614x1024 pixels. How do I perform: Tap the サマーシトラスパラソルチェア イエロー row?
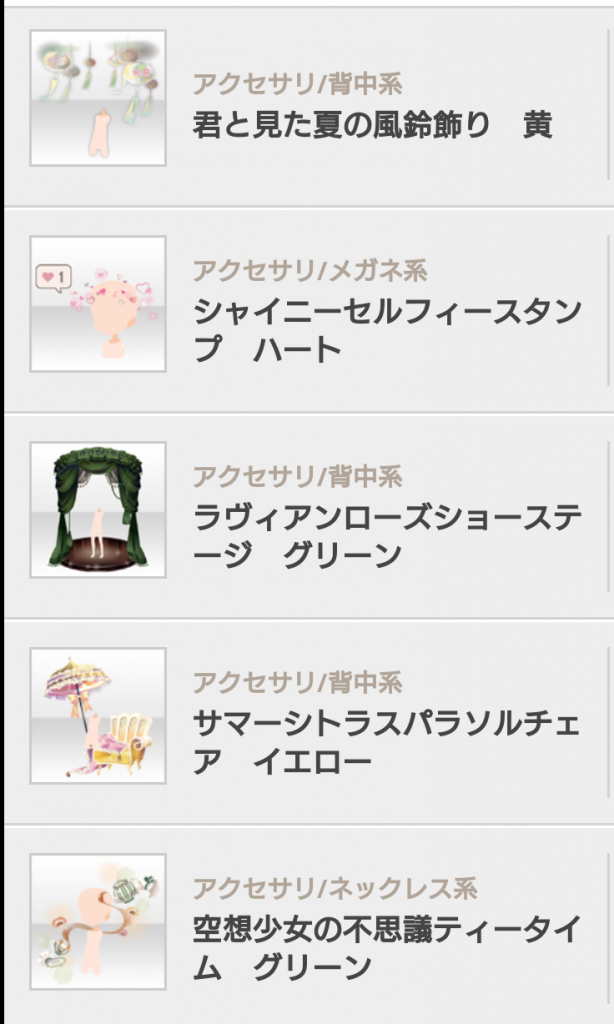(385, 724)
